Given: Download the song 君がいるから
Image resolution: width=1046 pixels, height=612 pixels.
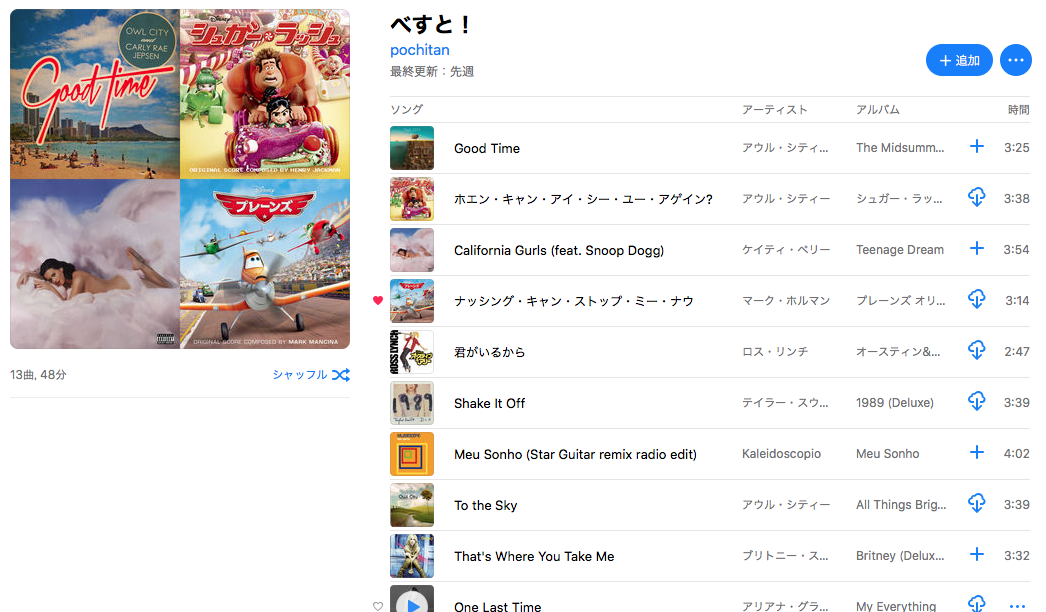Looking at the screenshot, I should click(x=977, y=351).
